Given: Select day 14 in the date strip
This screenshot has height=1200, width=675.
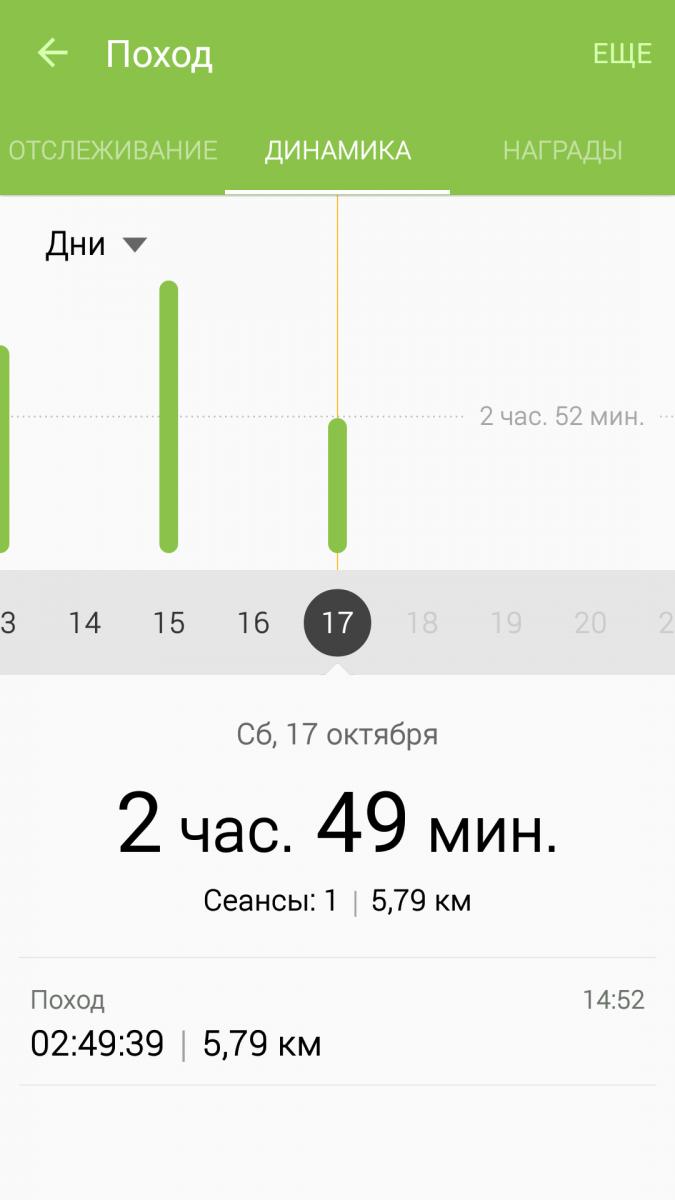Looking at the screenshot, I should pyautogui.click(x=85, y=623).
